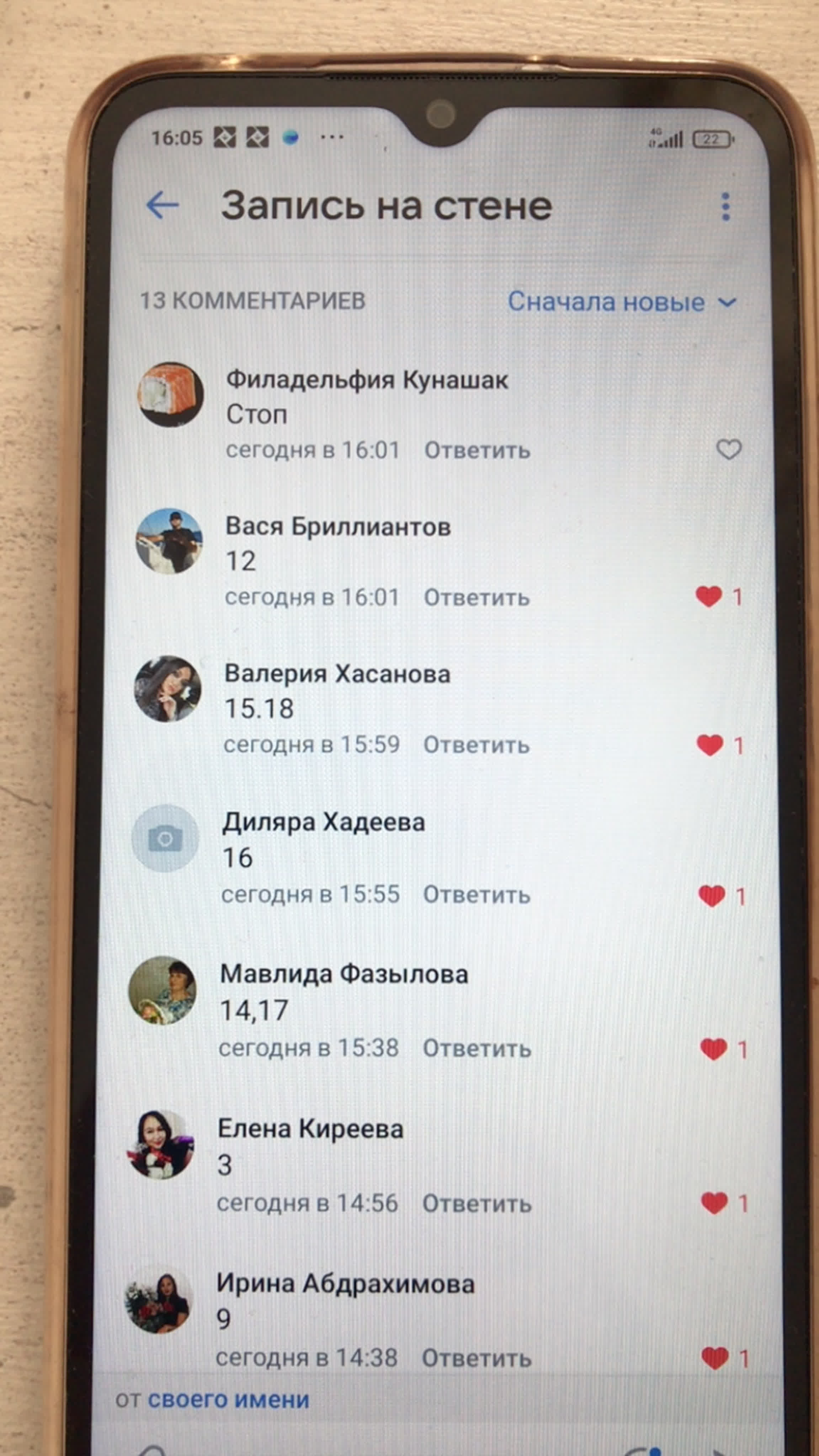Reply to Елена Киреева's comment
The height and width of the screenshot is (1456, 819).
(x=477, y=1203)
